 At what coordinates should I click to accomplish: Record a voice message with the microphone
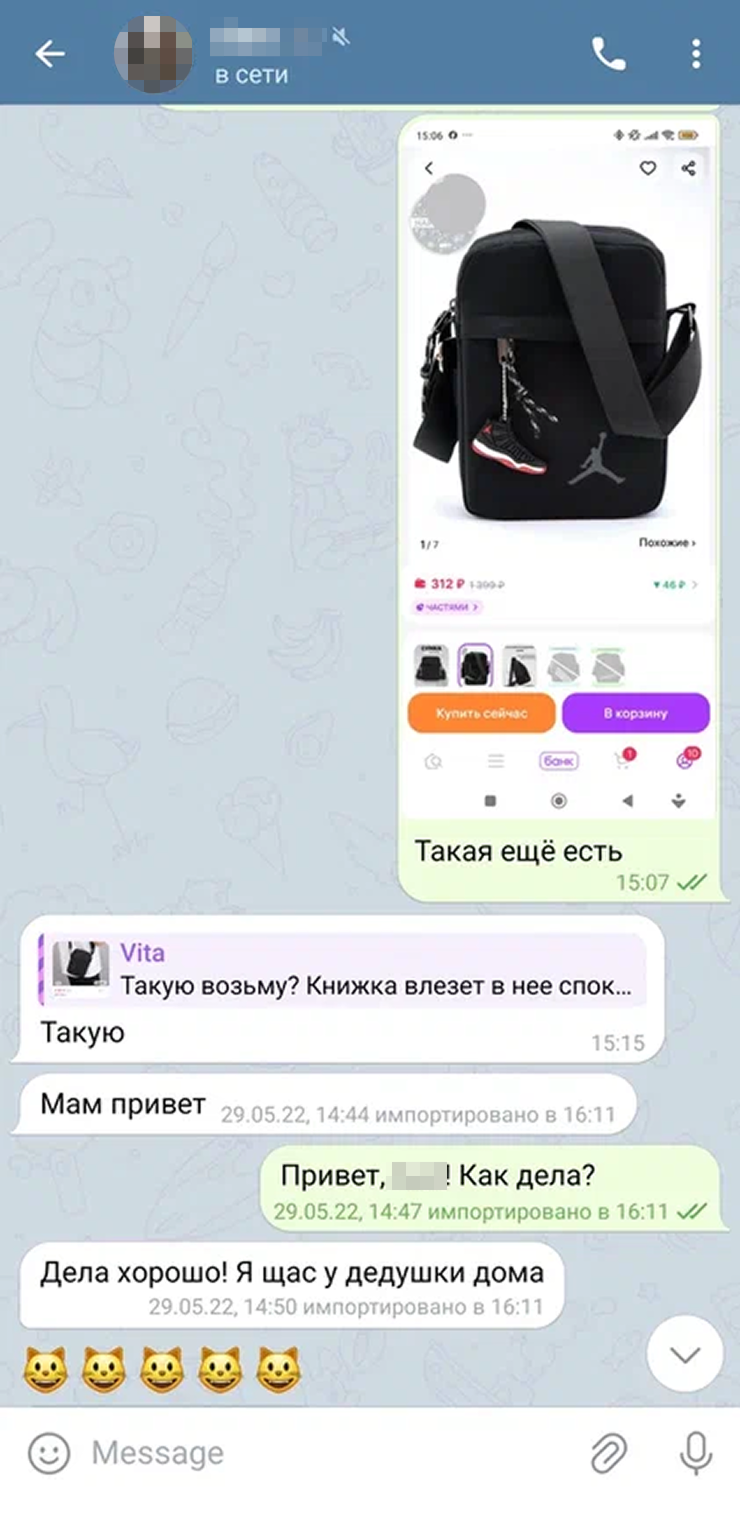[695, 1453]
